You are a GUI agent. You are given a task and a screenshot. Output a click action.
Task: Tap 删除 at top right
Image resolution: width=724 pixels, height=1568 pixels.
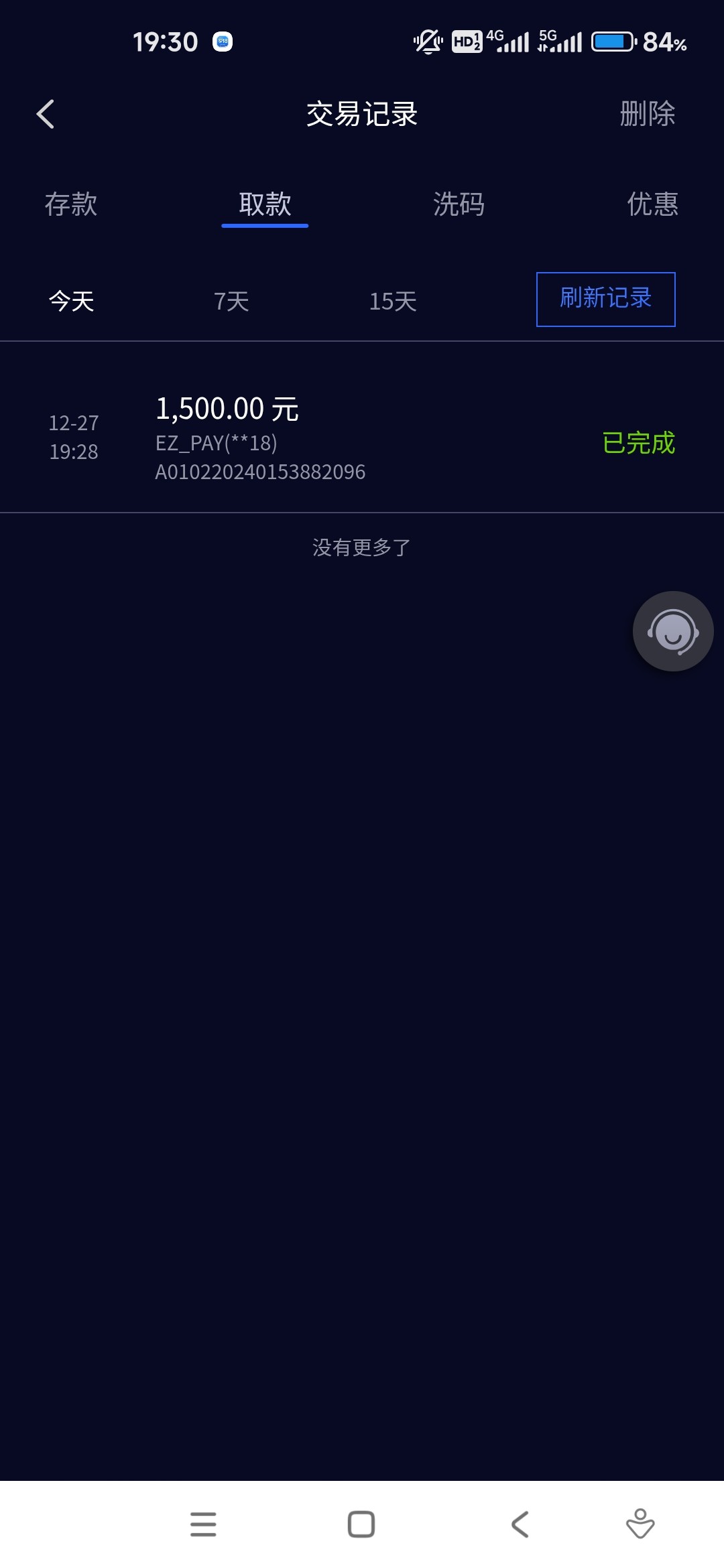(647, 115)
